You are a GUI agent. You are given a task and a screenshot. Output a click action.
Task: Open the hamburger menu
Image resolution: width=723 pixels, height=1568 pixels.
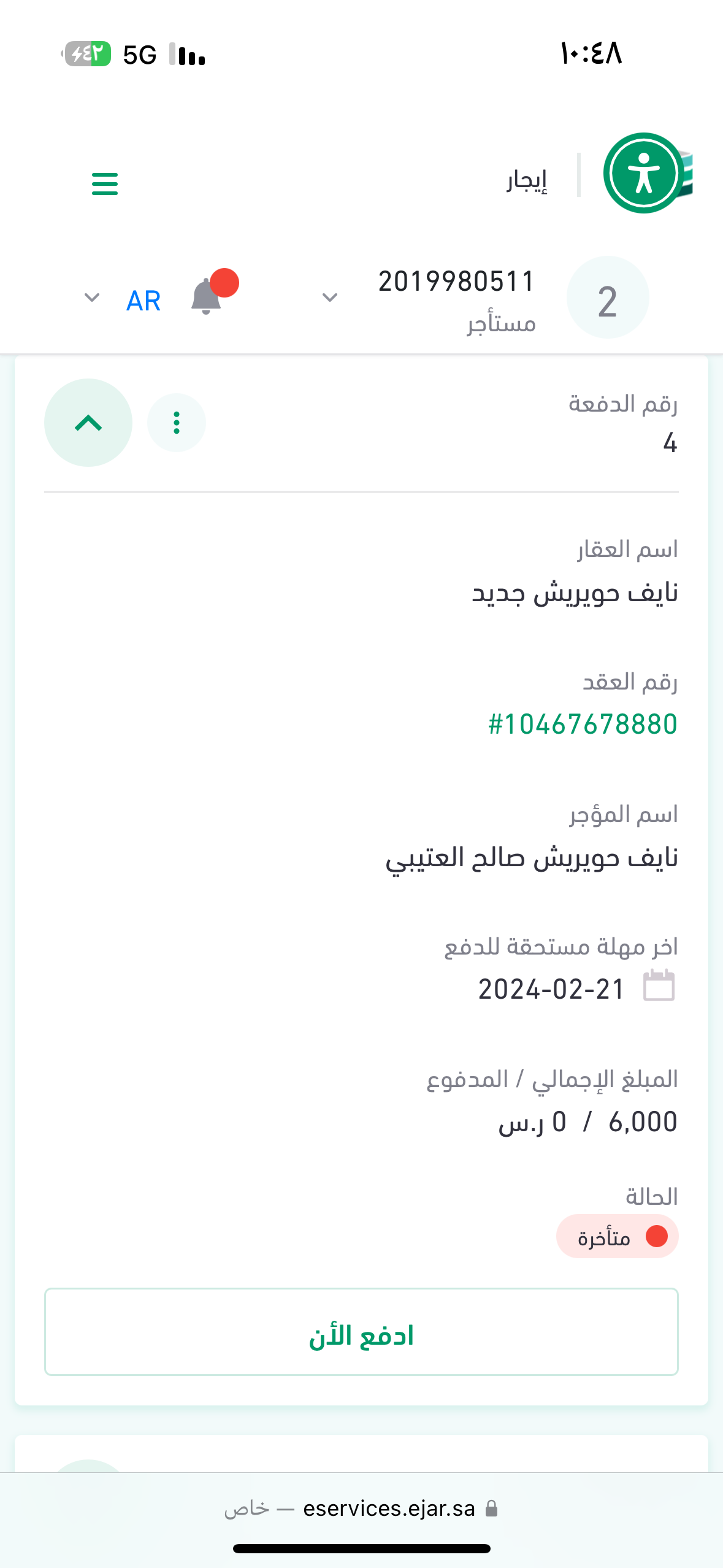point(104,183)
